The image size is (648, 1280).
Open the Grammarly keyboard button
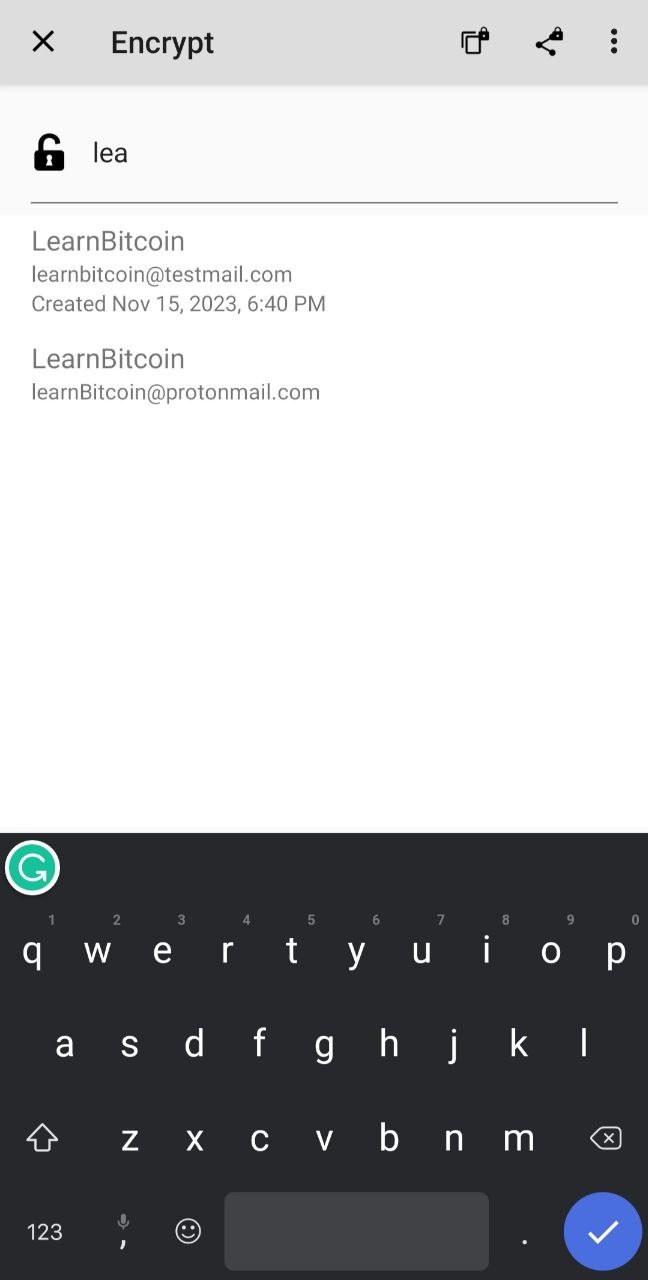33,868
